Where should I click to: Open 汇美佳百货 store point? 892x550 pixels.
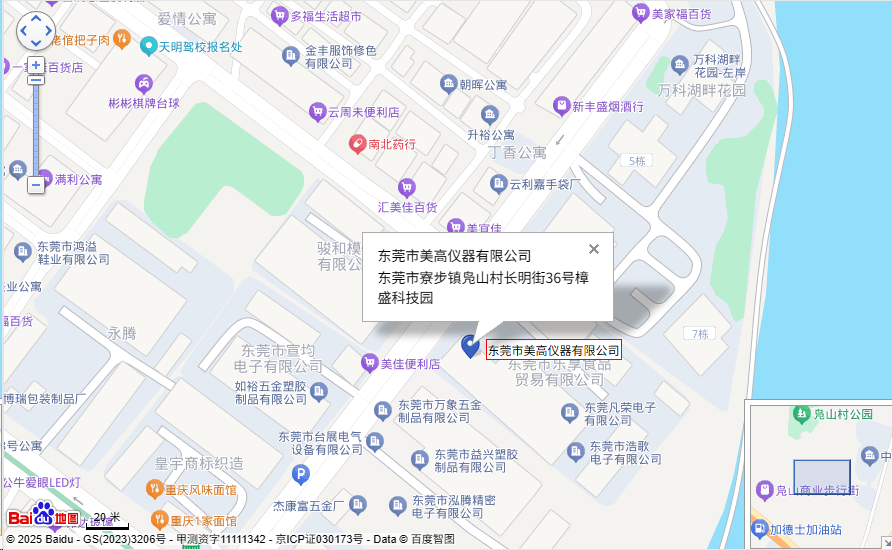tap(406, 187)
